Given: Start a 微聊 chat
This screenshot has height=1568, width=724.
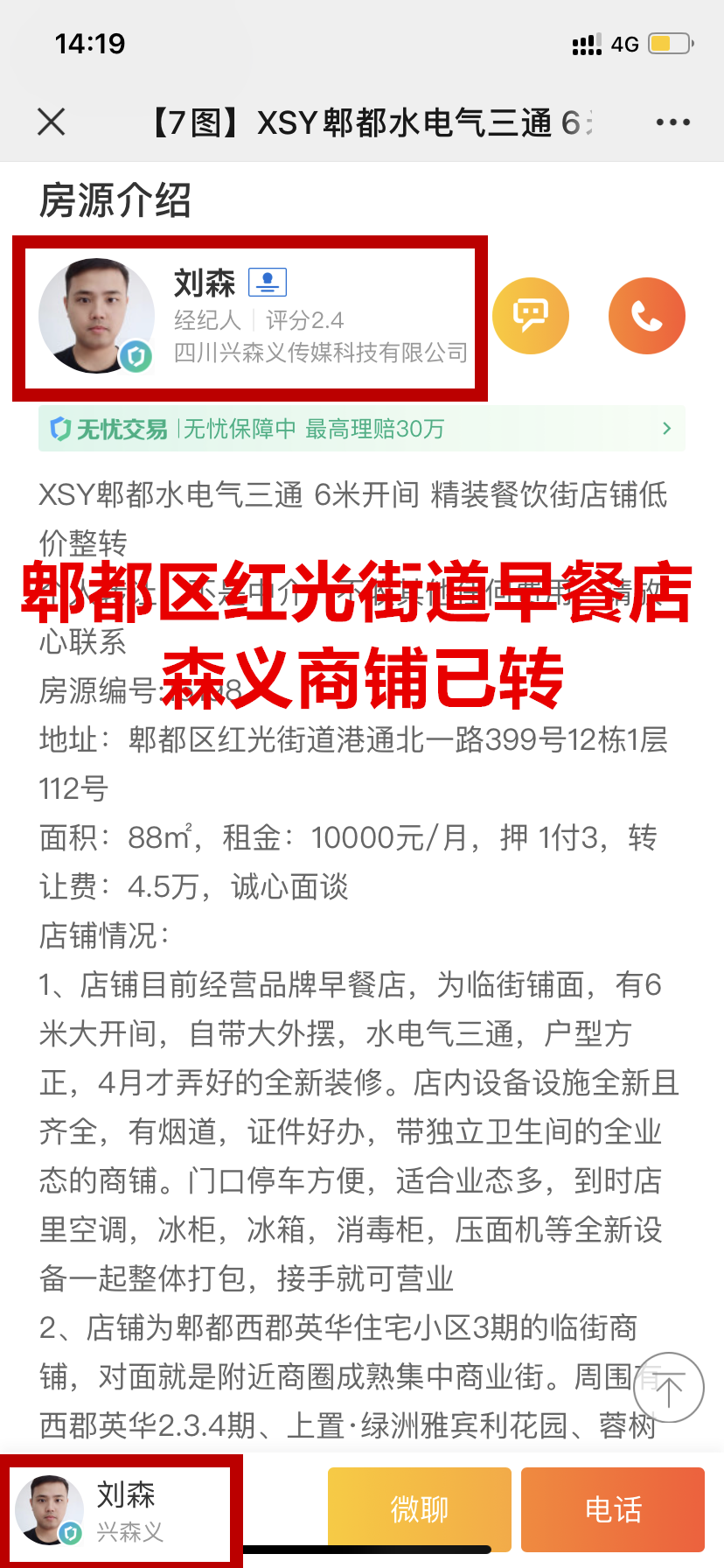Looking at the screenshot, I should point(419,1509).
